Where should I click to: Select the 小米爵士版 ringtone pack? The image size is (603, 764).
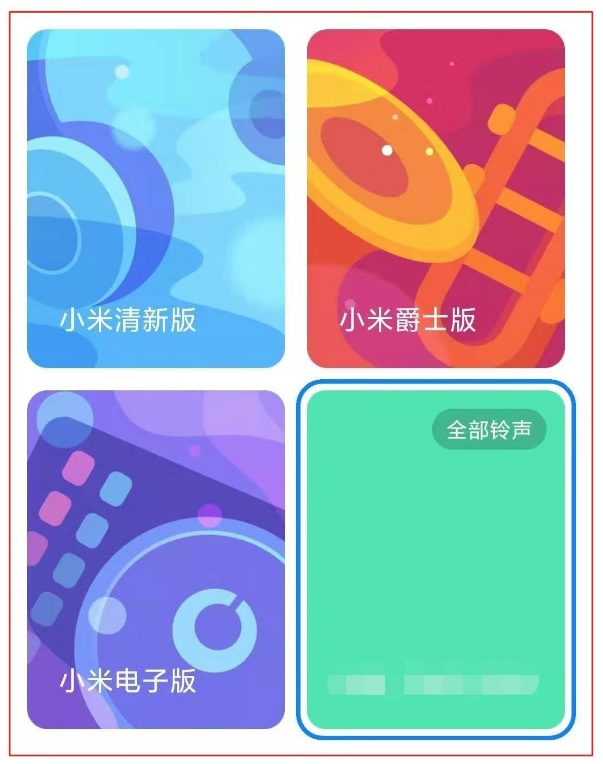(435, 199)
